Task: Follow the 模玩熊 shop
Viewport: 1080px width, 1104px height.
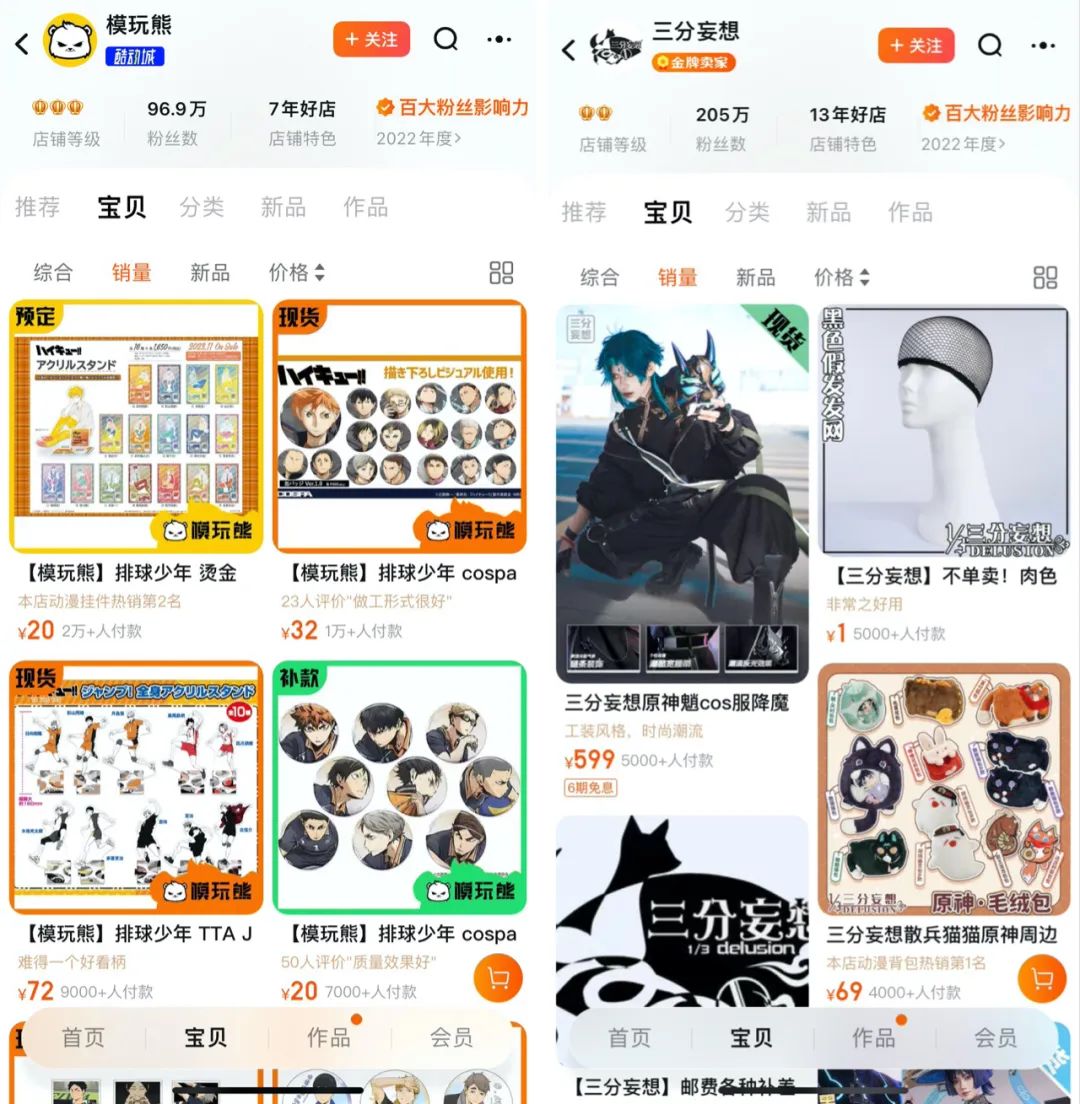Action: pos(371,39)
